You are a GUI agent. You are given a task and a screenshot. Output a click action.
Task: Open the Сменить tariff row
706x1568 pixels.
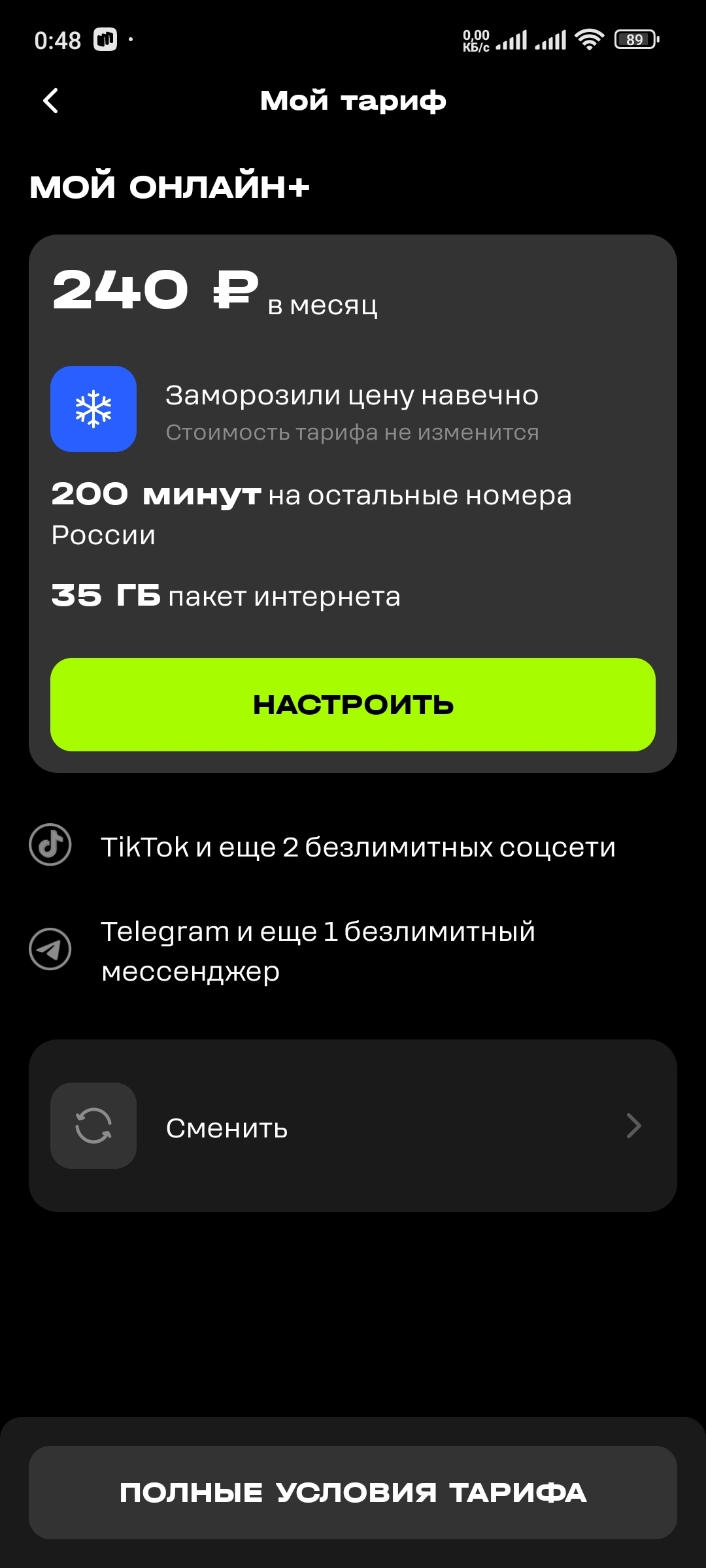(x=353, y=1126)
